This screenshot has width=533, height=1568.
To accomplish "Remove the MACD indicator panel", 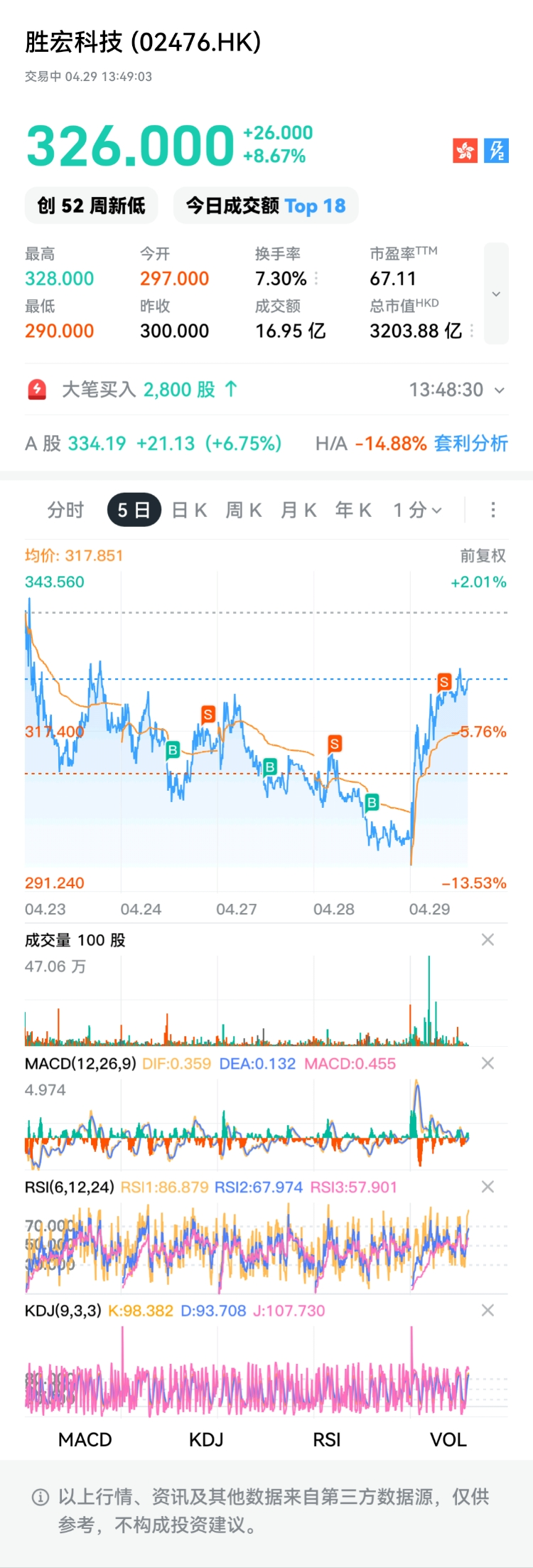I will pos(488,1063).
